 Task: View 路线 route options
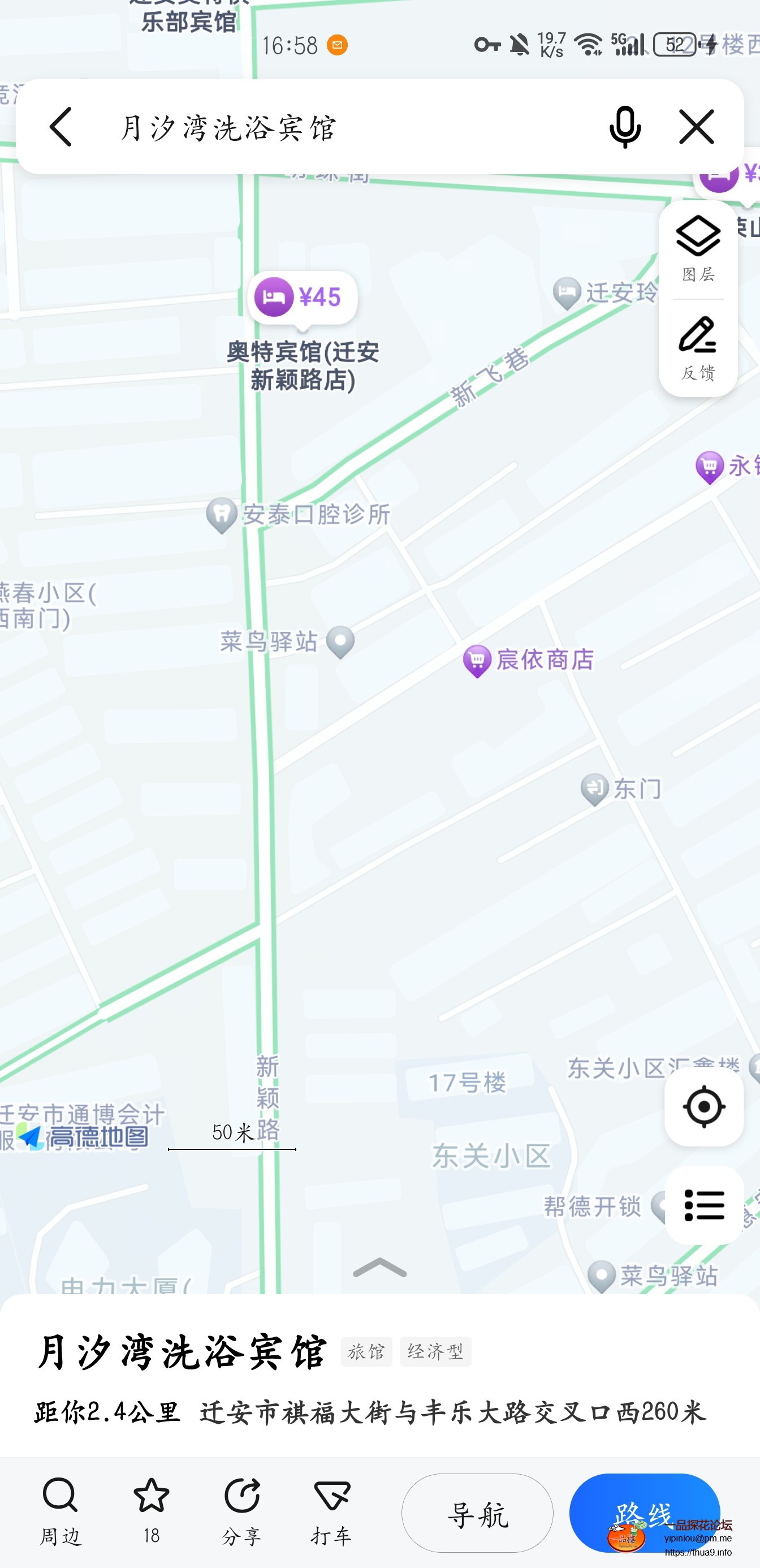[x=644, y=1512]
